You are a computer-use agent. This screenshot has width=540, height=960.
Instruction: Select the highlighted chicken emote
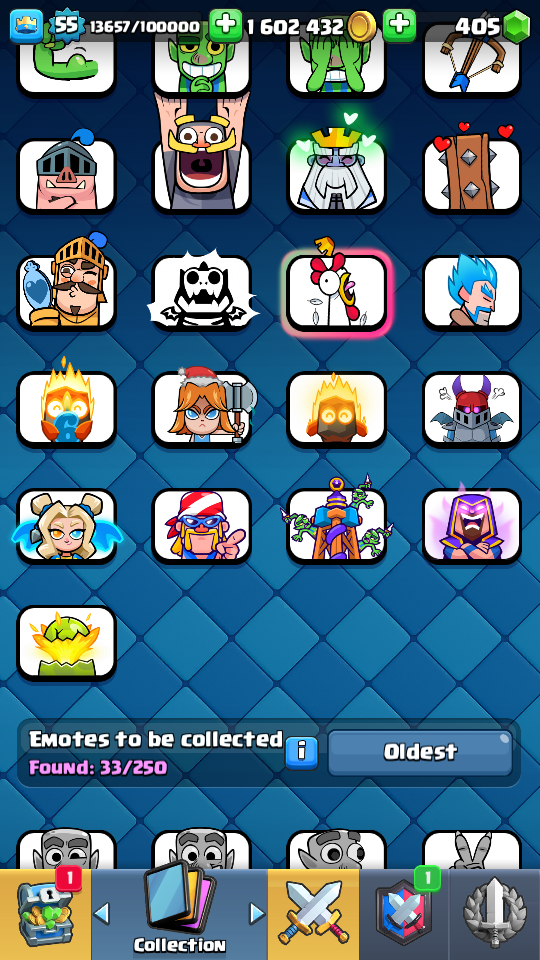[336, 292]
